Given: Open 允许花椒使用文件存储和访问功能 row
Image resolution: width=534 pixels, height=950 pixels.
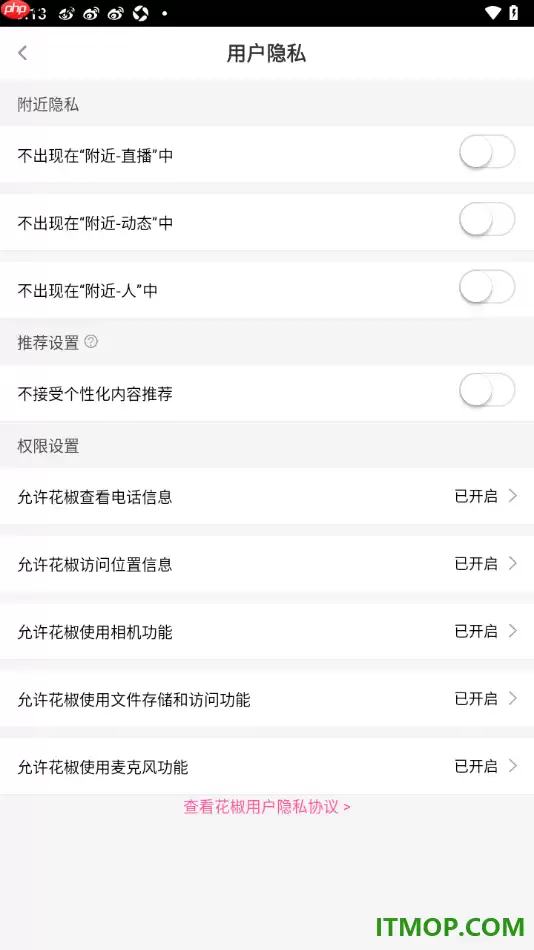Looking at the screenshot, I should [x=267, y=699].
